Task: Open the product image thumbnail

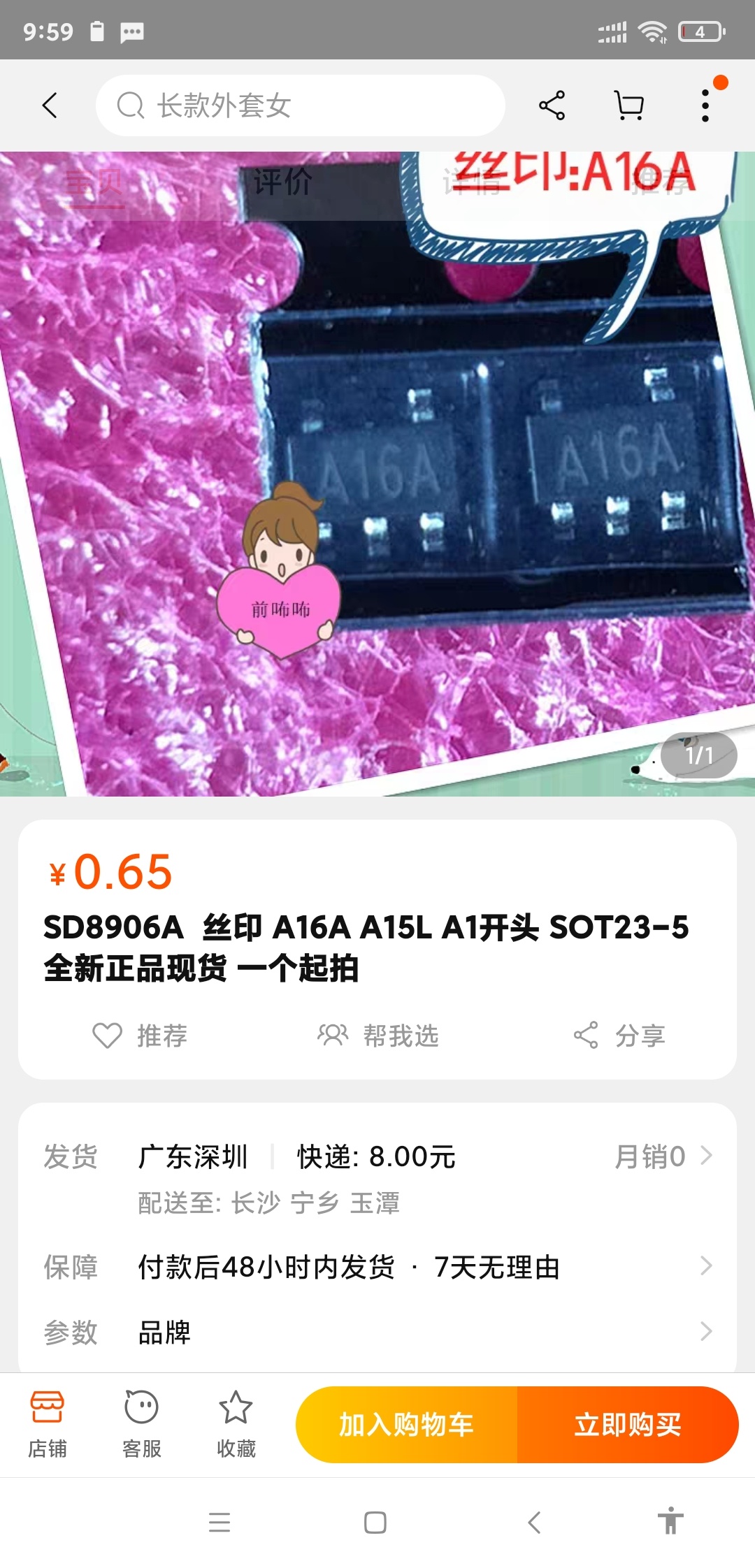Action: [x=377, y=475]
